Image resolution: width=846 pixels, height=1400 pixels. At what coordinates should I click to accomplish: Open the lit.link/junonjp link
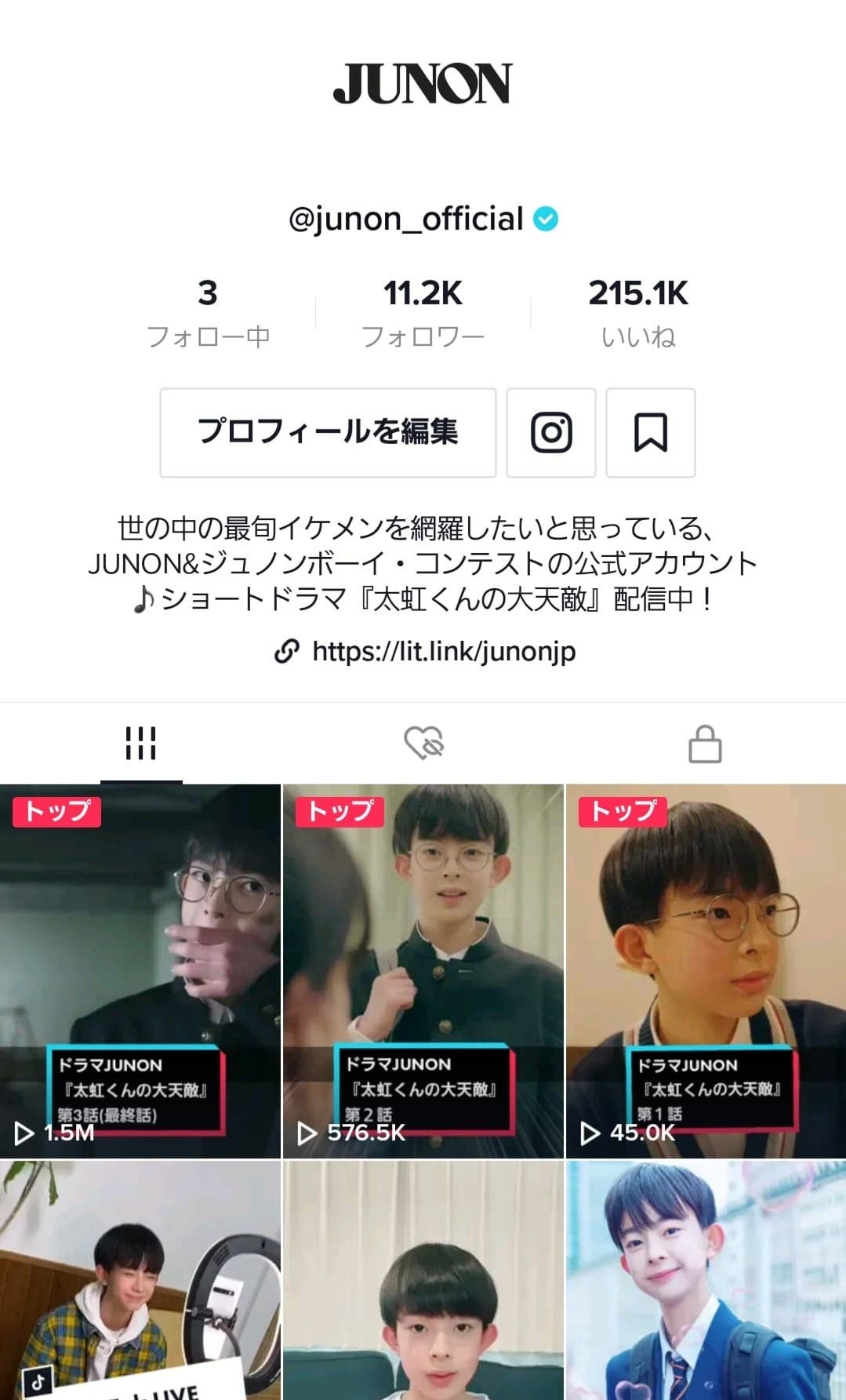click(443, 651)
